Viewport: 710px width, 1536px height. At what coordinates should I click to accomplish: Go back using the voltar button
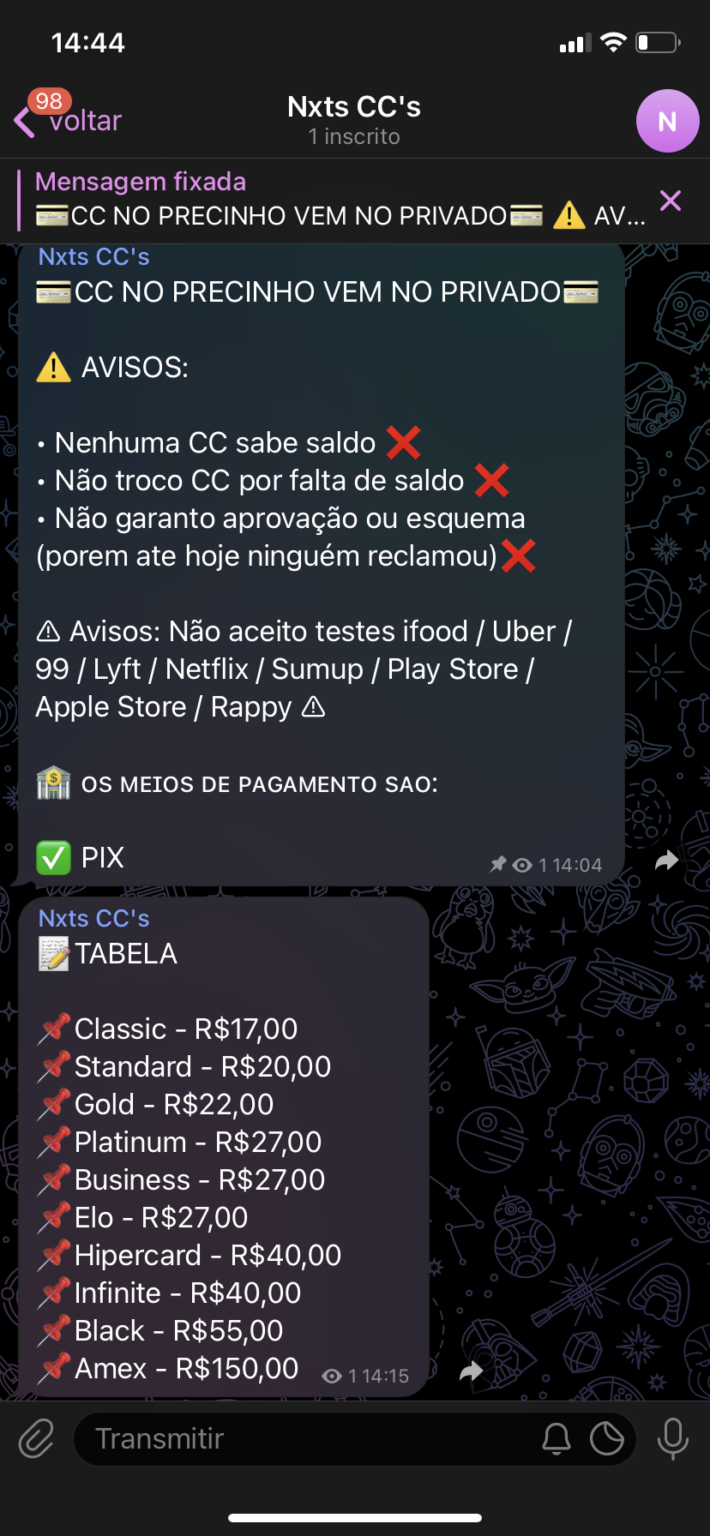click(68, 120)
